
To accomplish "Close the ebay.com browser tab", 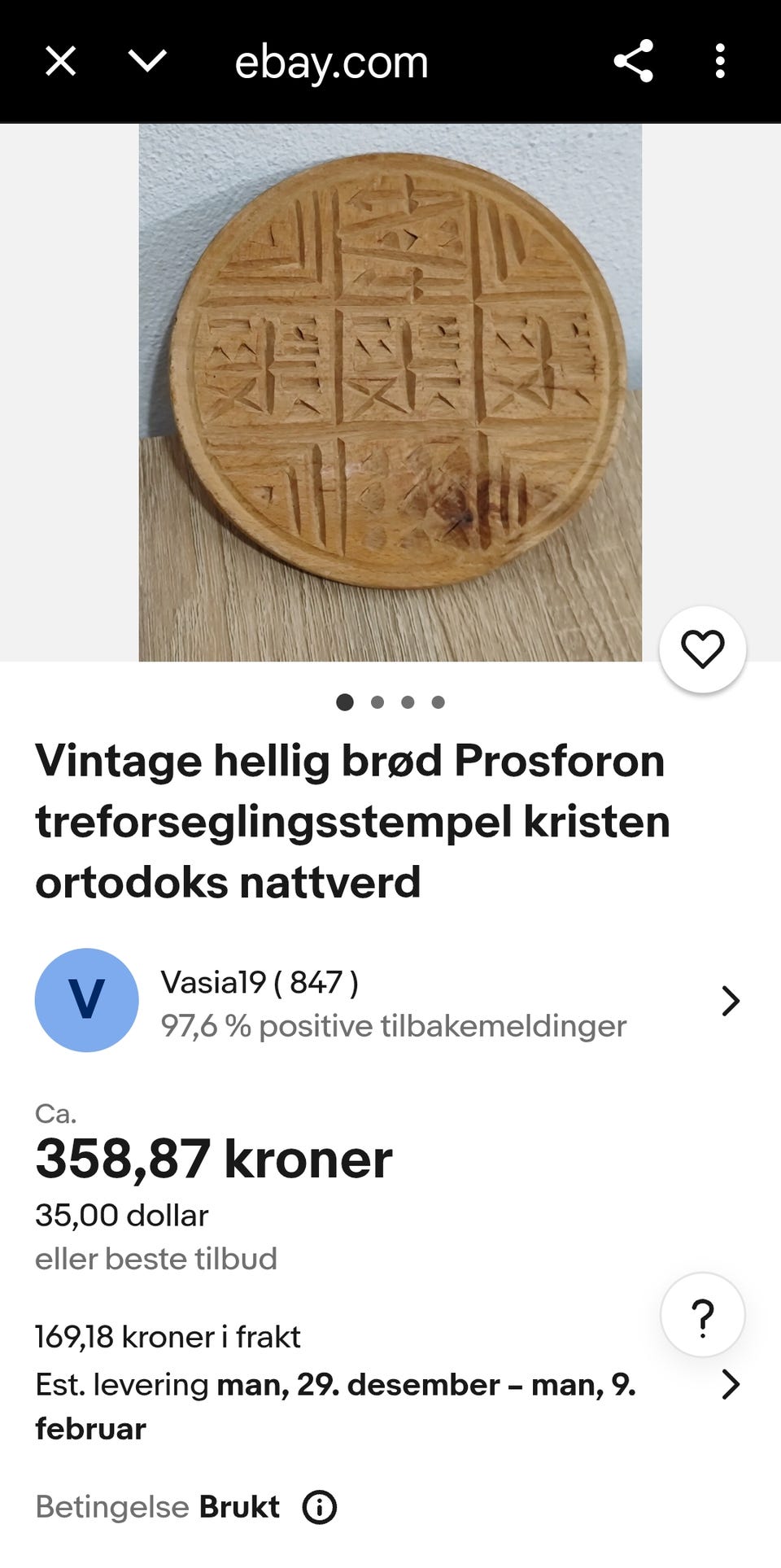I will coord(60,62).
